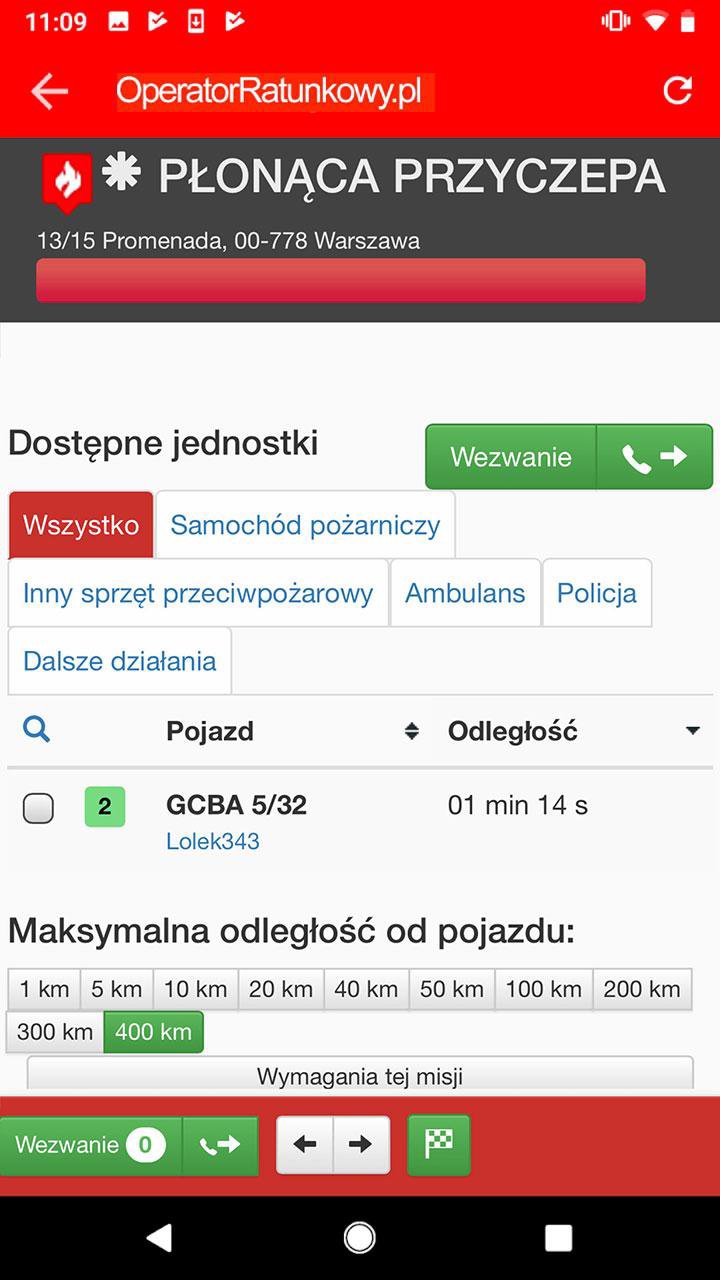Image resolution: width=720 pixels, height=1280 pixels.
Task: Open the Lolek343 user link
Action: (212, 841)
